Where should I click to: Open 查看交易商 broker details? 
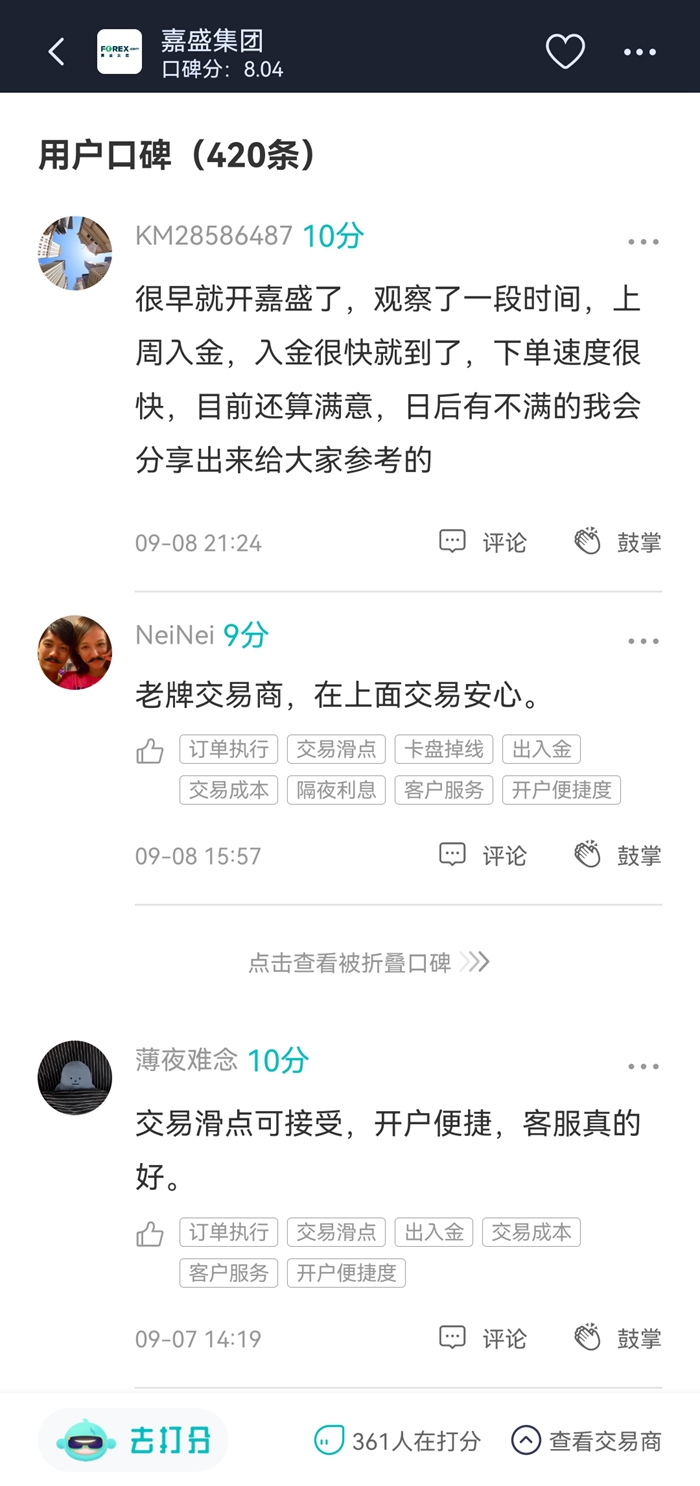pos(586,1440)
